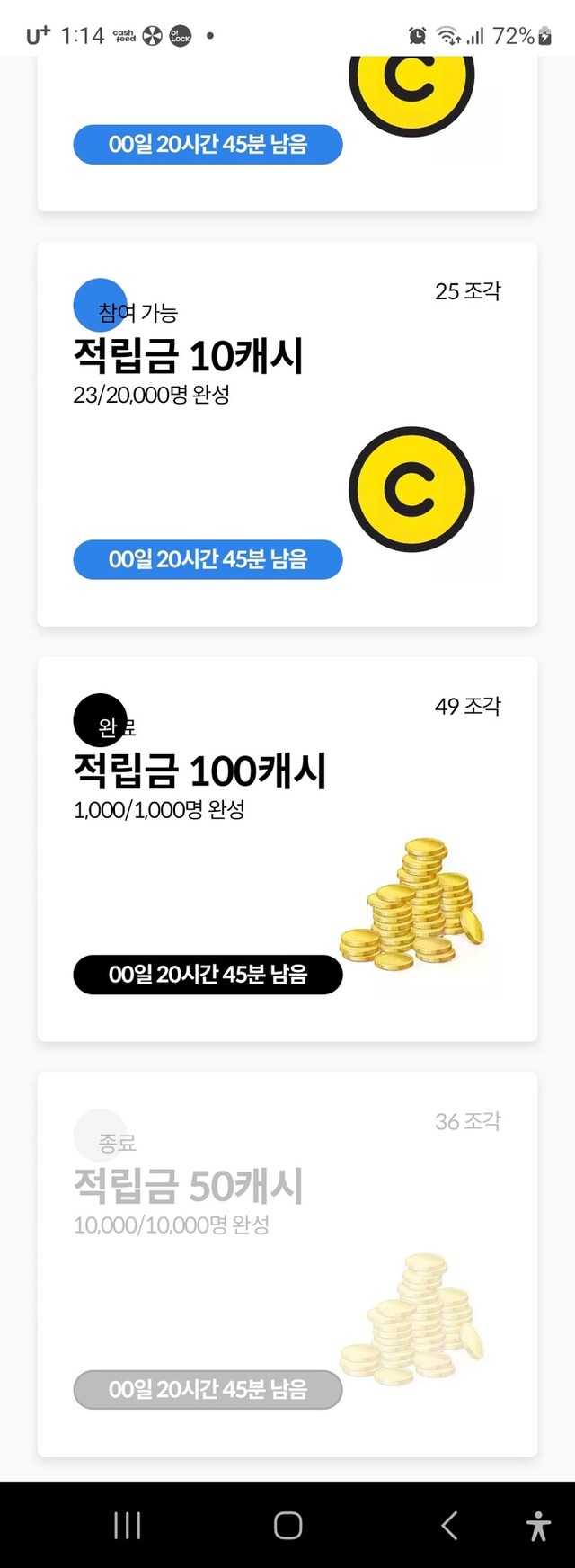This screenshot has height=1568, width=575.
Task: Open the completed 적립금 100캐시 card
Action: pyautogui.click(x=287, y=849)
